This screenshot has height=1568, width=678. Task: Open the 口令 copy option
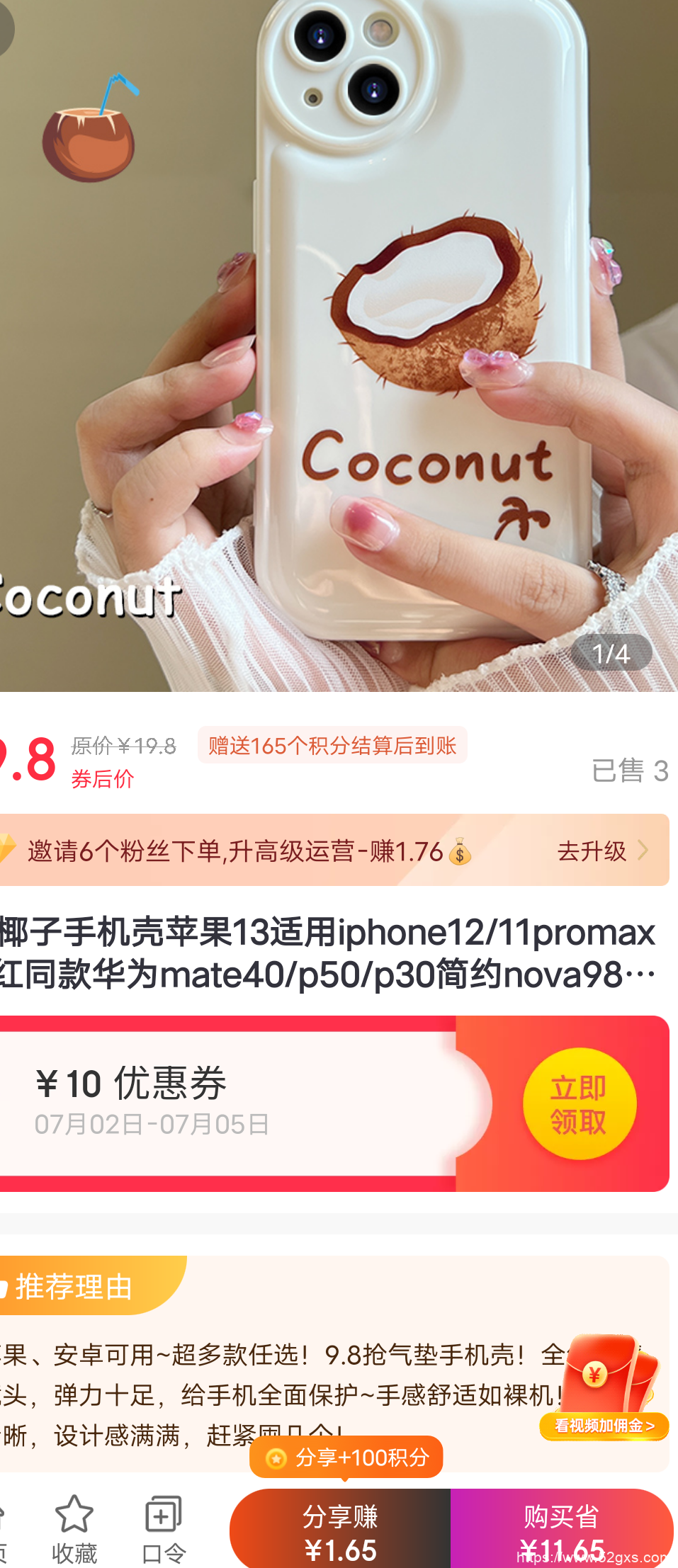tap(164, 1530)
